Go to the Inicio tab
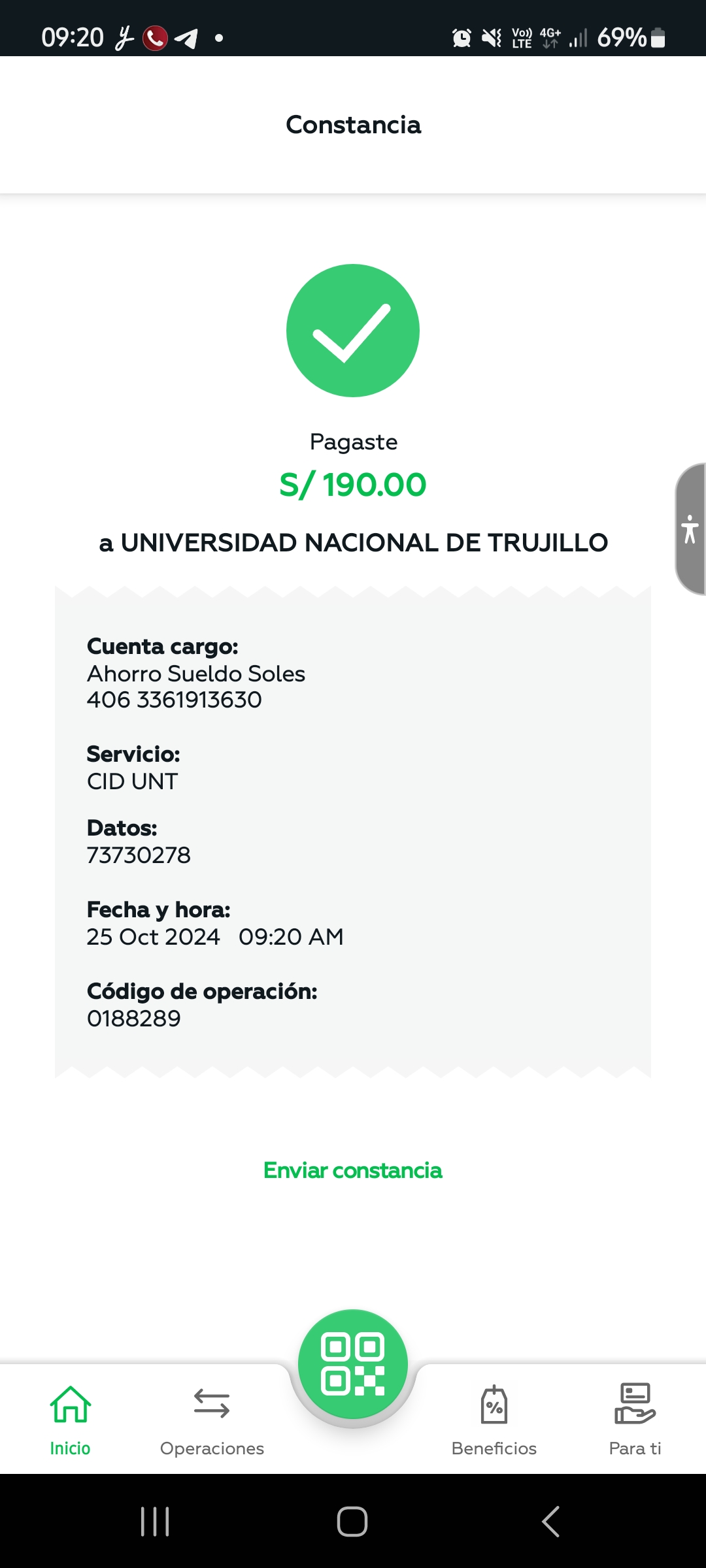Image resolution: width=706 pixels, height=1568 pixels. tap(71, 1419)
